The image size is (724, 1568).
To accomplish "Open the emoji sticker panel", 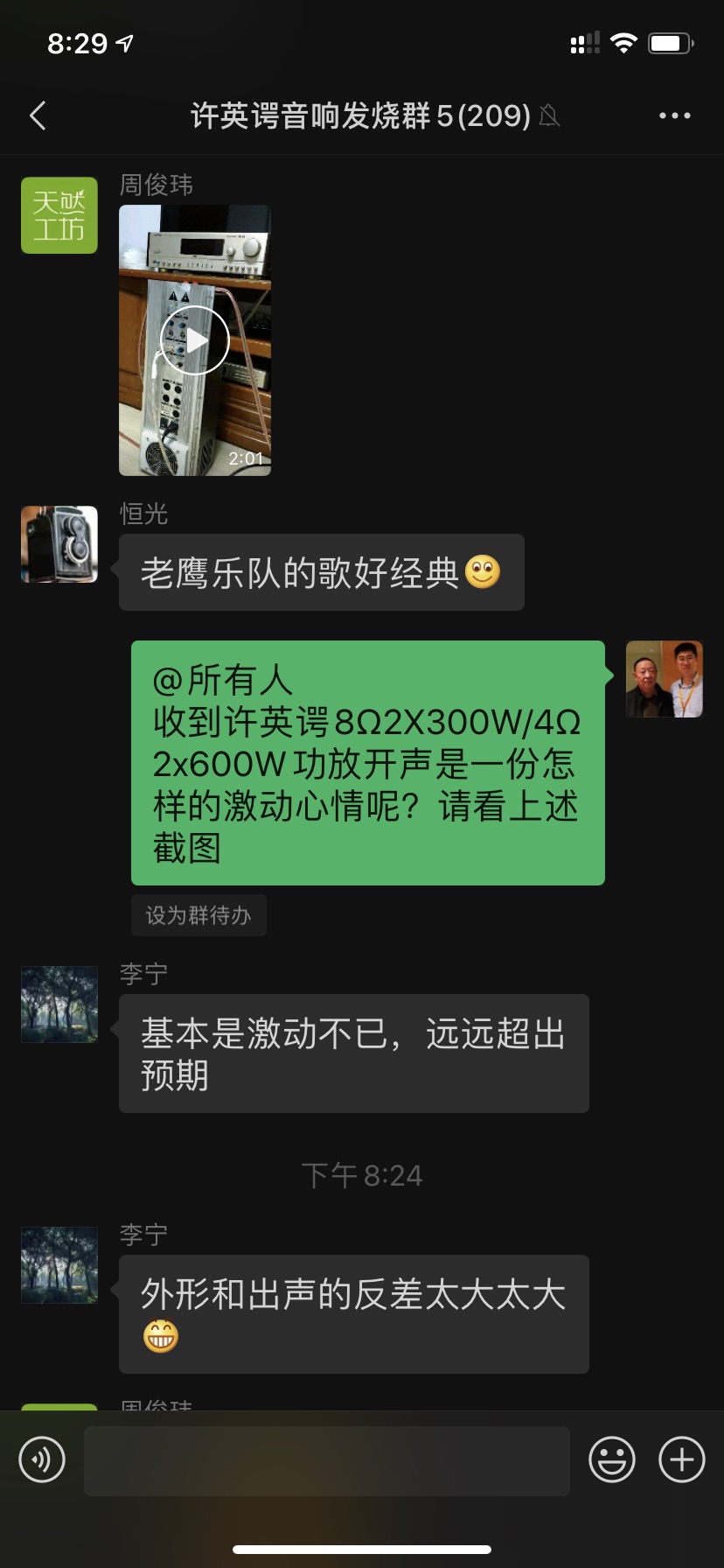I will (x=611, y=1459).
